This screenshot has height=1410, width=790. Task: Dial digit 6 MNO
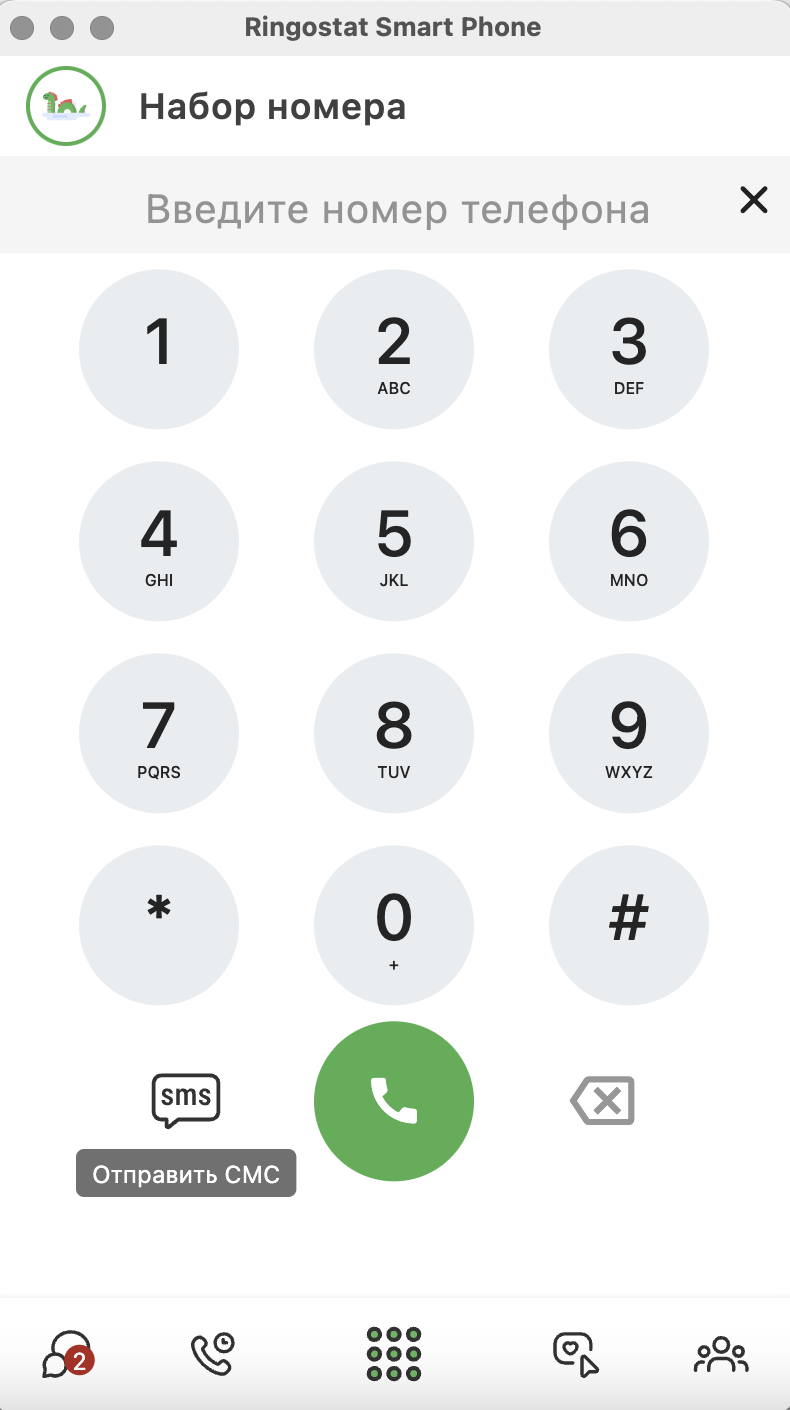[629, 542]
